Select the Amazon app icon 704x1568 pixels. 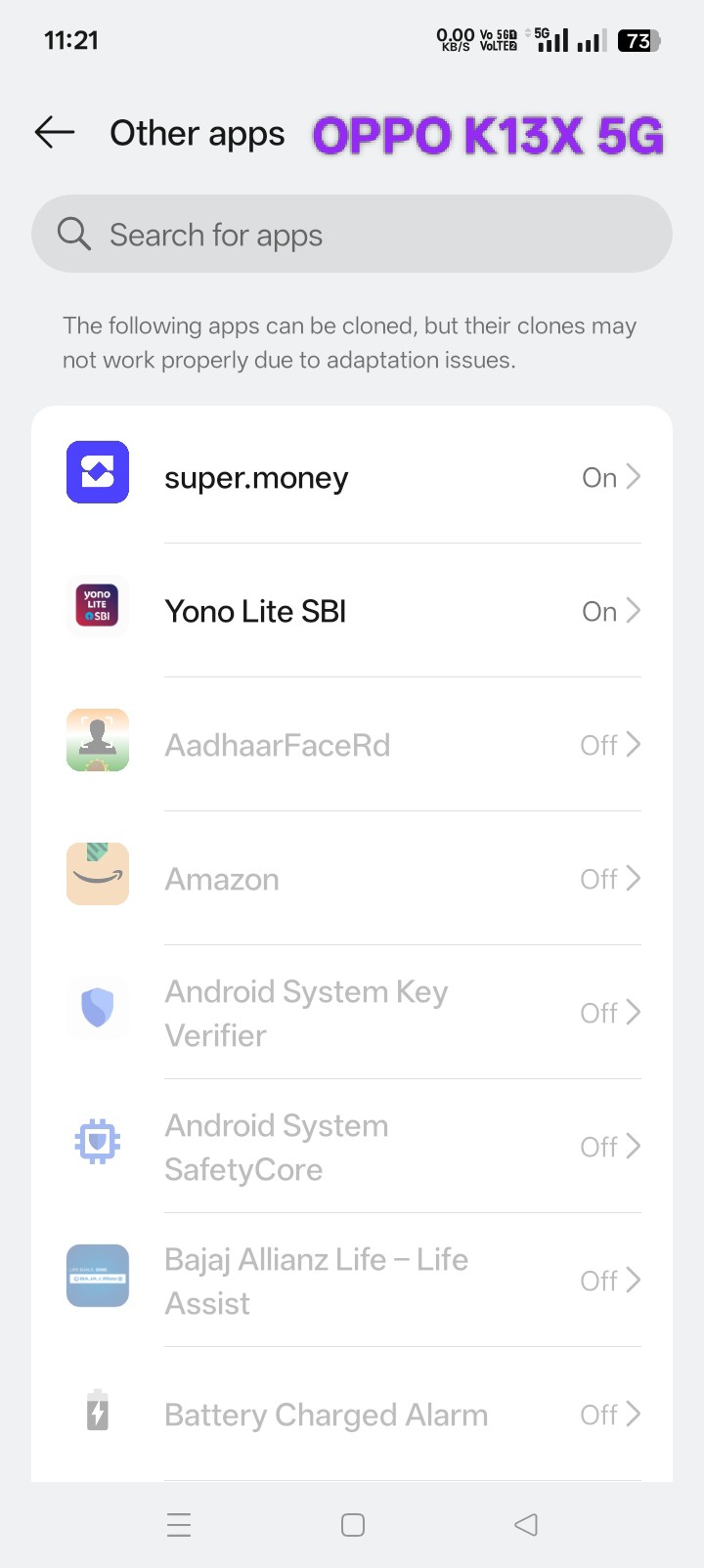pyautogui.click(x=97, y=874)
